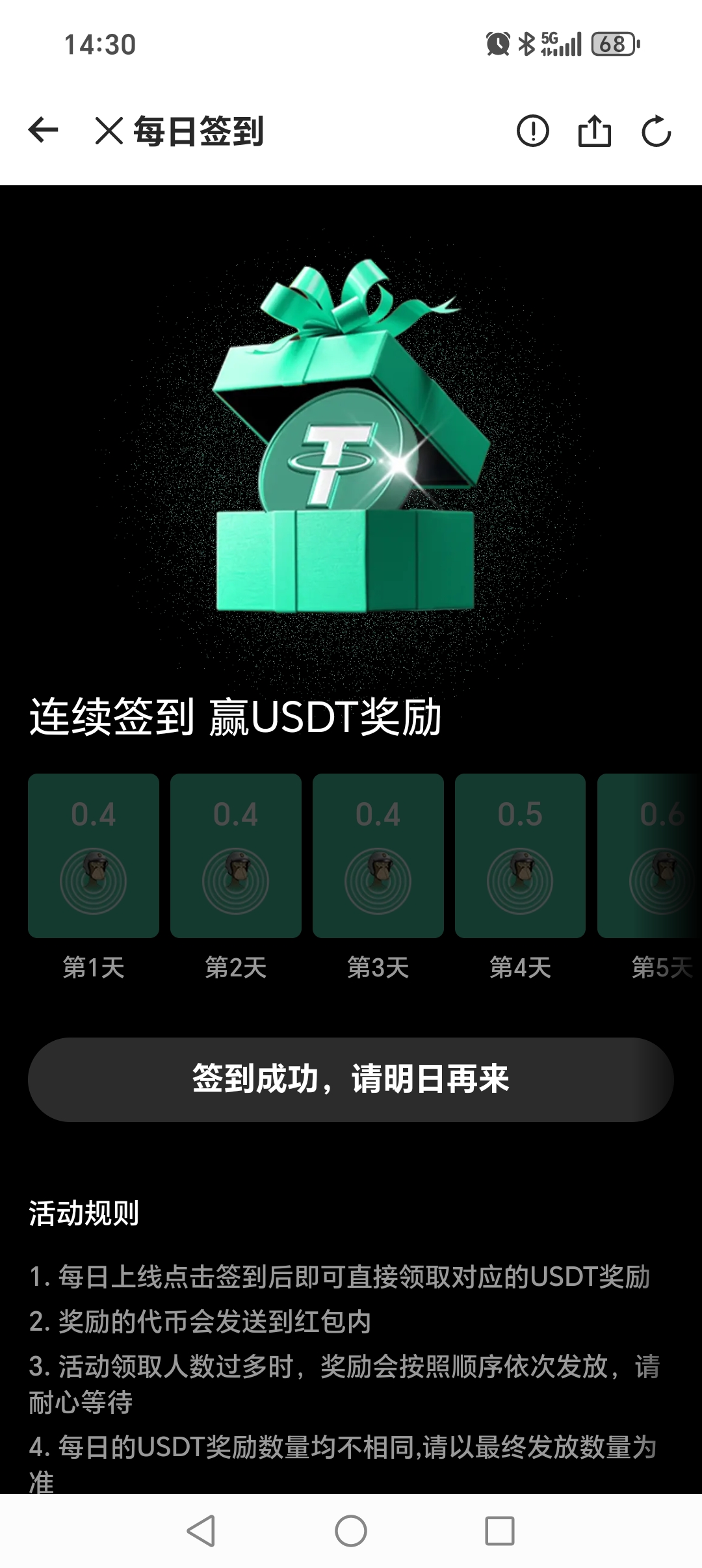The height and width of the screenshot is (1568, 702).
Task: Select the 第4天 0.5 reward card
Action: (520, 856)
